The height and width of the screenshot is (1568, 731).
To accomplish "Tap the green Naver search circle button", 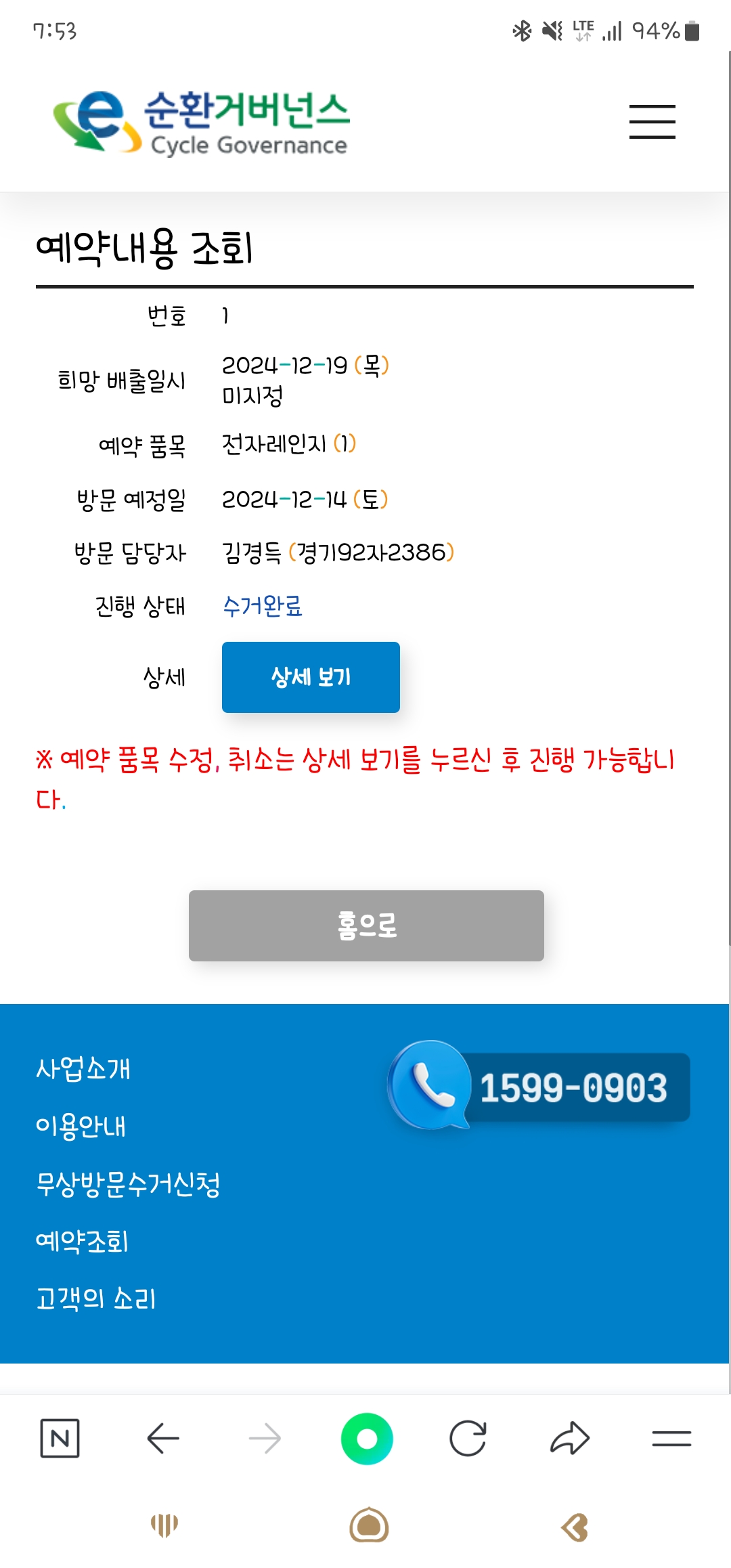I will 367,1438.
